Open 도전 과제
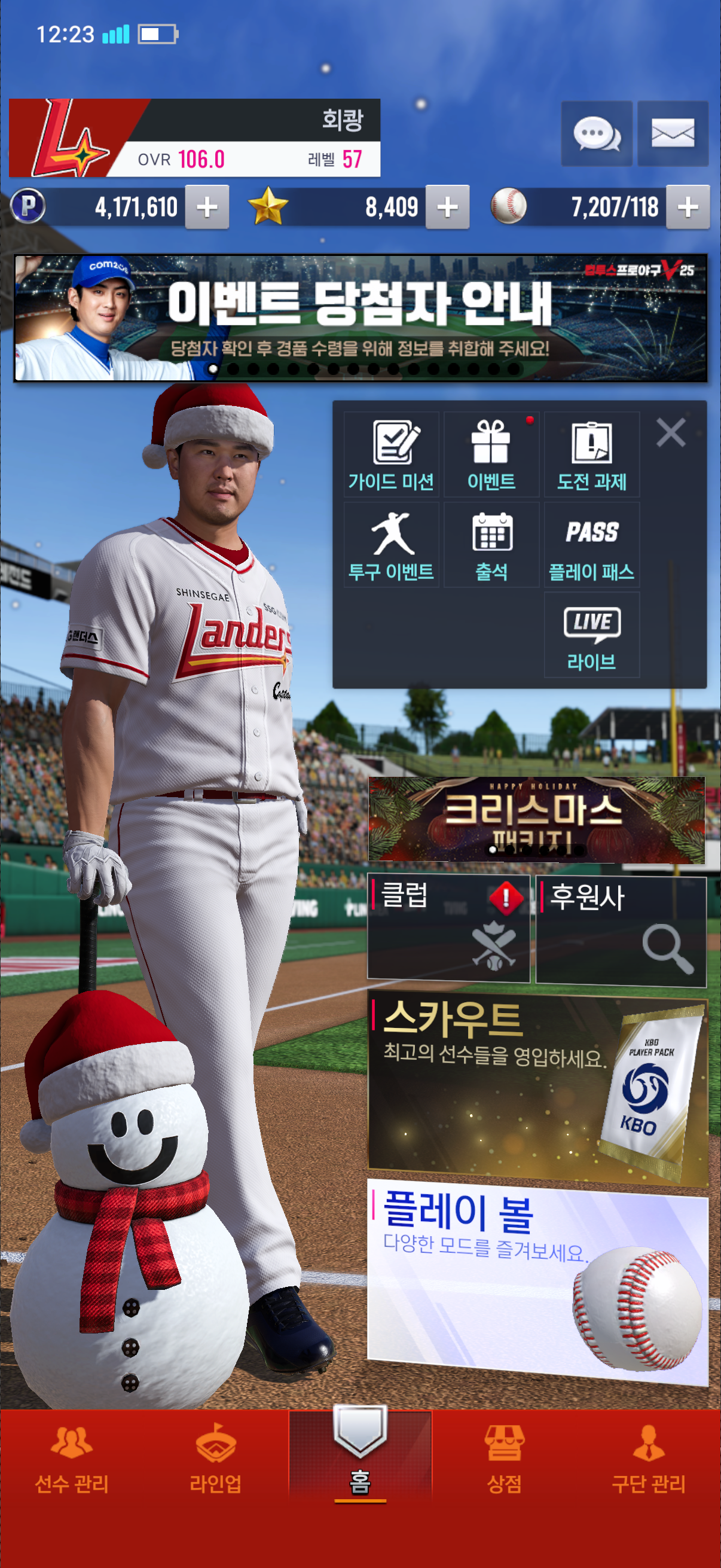721x1568 pixels. 591,454
